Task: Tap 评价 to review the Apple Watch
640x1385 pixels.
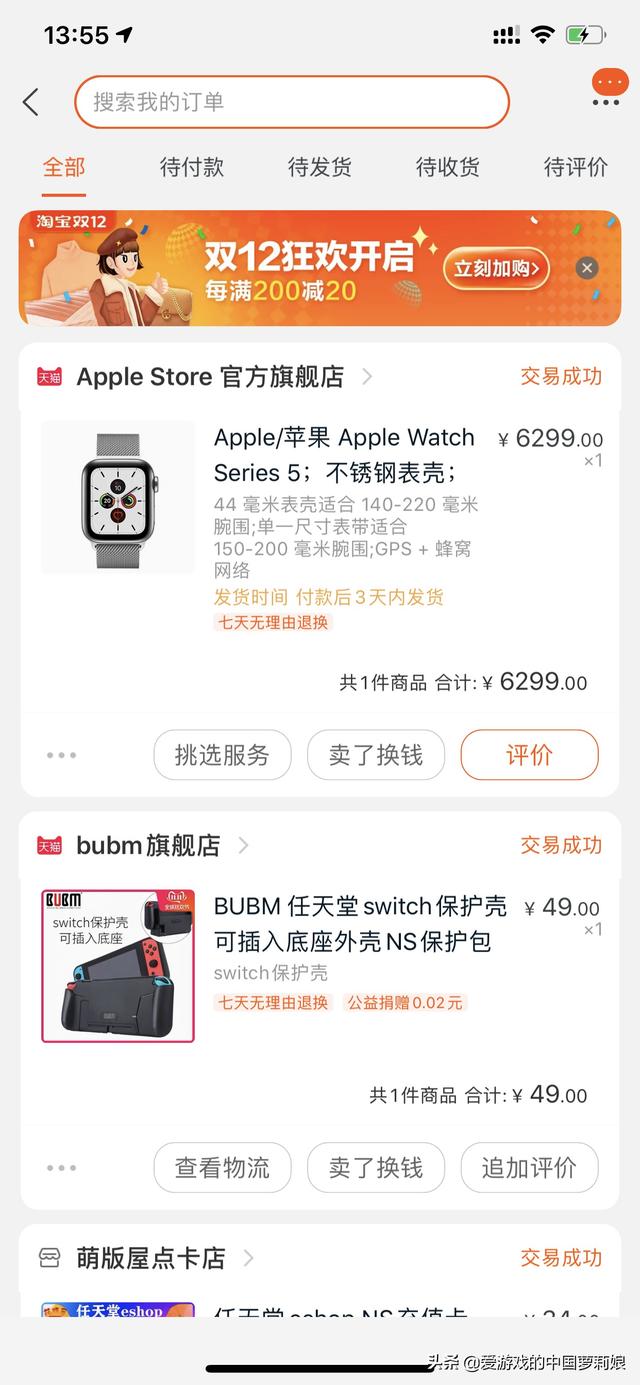Action: [x=529, y=755]
